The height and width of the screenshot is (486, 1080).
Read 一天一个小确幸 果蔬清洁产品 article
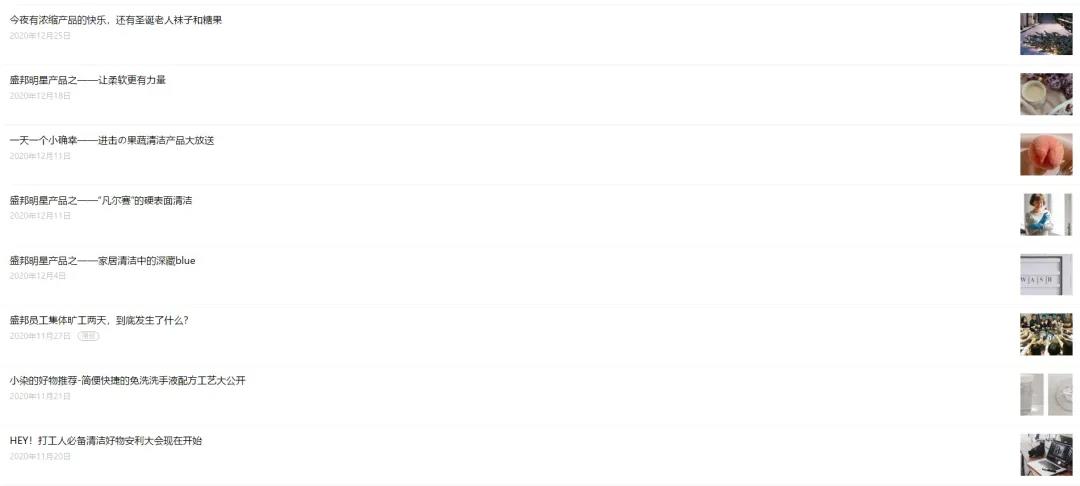coord(112,141)
